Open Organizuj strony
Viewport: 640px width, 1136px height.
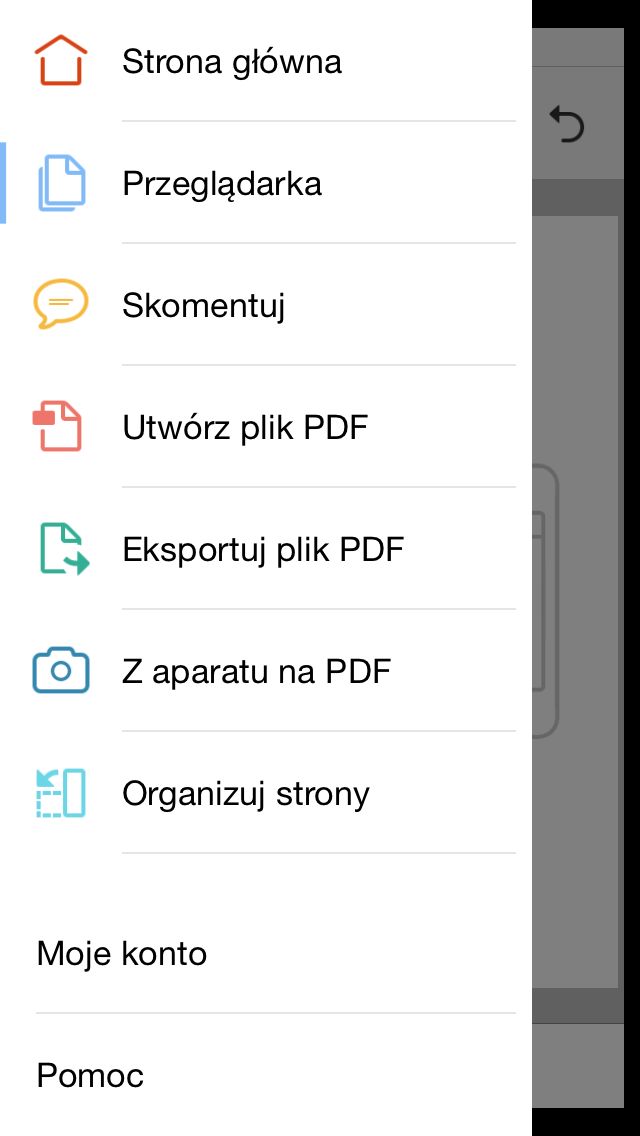tap(266, 793)
